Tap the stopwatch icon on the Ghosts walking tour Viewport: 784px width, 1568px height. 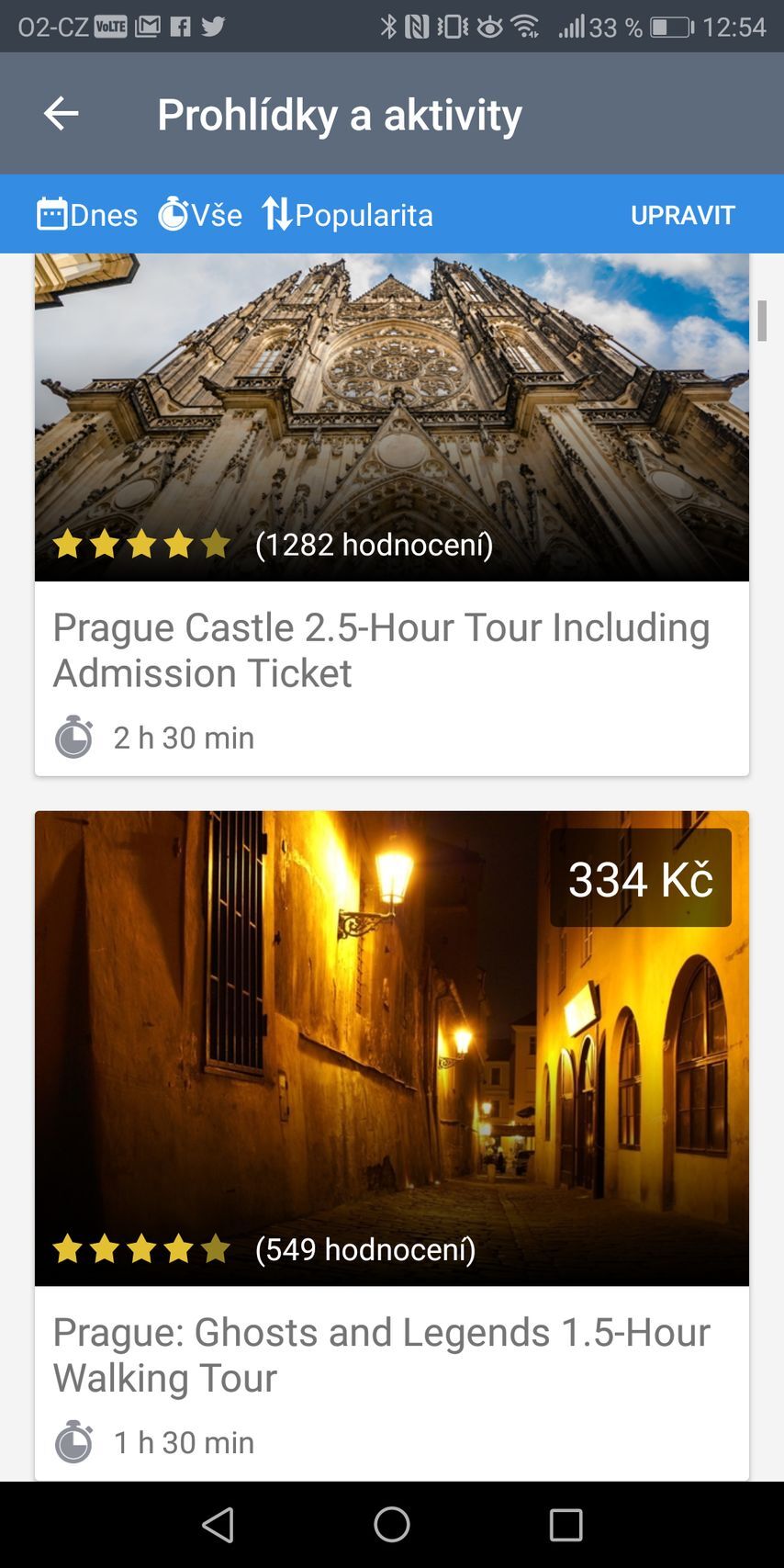pyautogui.click(x=73, y=1442)
